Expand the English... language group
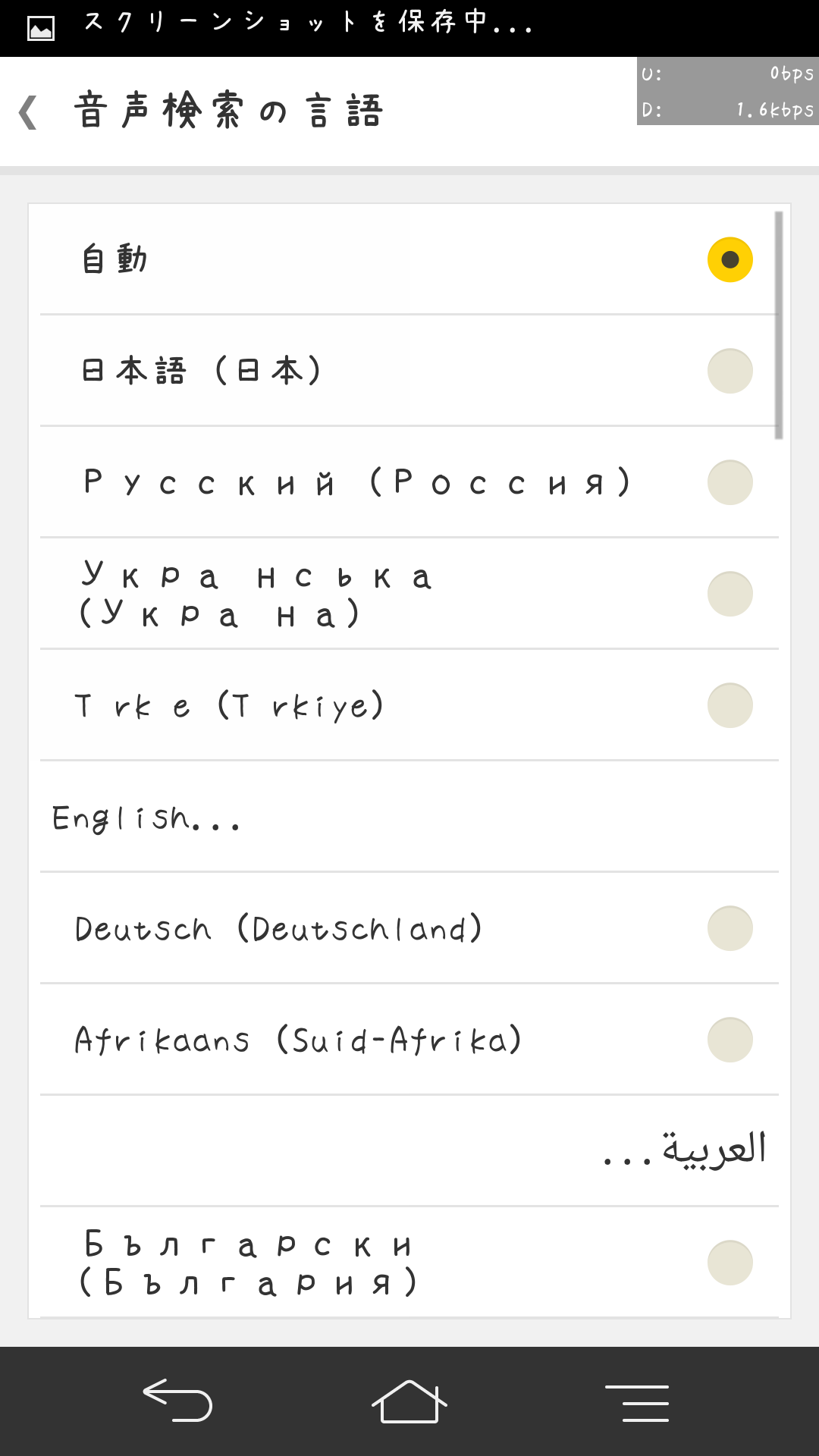 (x=409, y=817)
